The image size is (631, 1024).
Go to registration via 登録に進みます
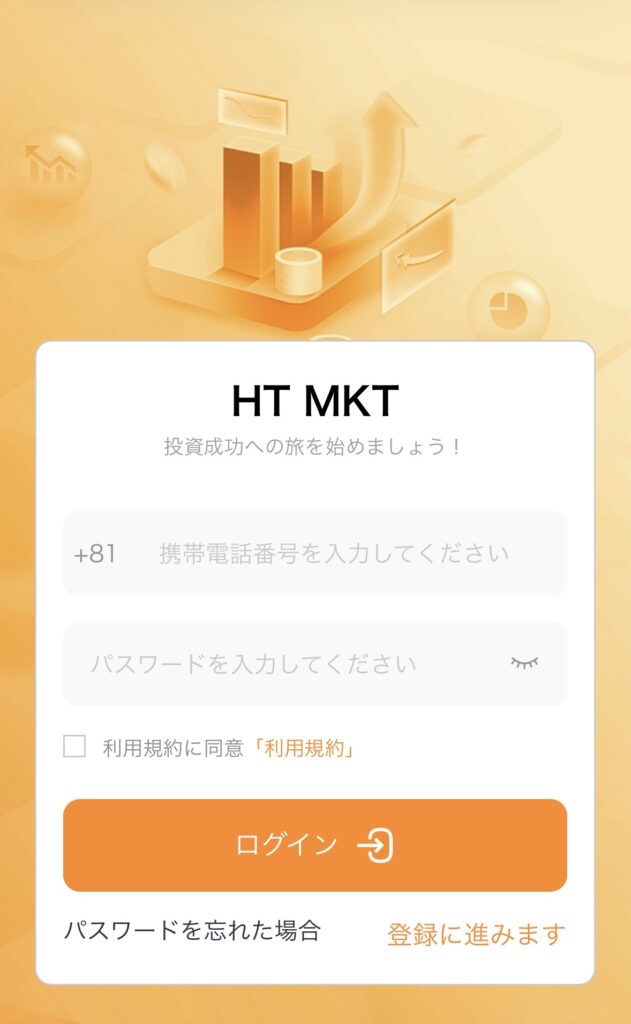point(476,934)
